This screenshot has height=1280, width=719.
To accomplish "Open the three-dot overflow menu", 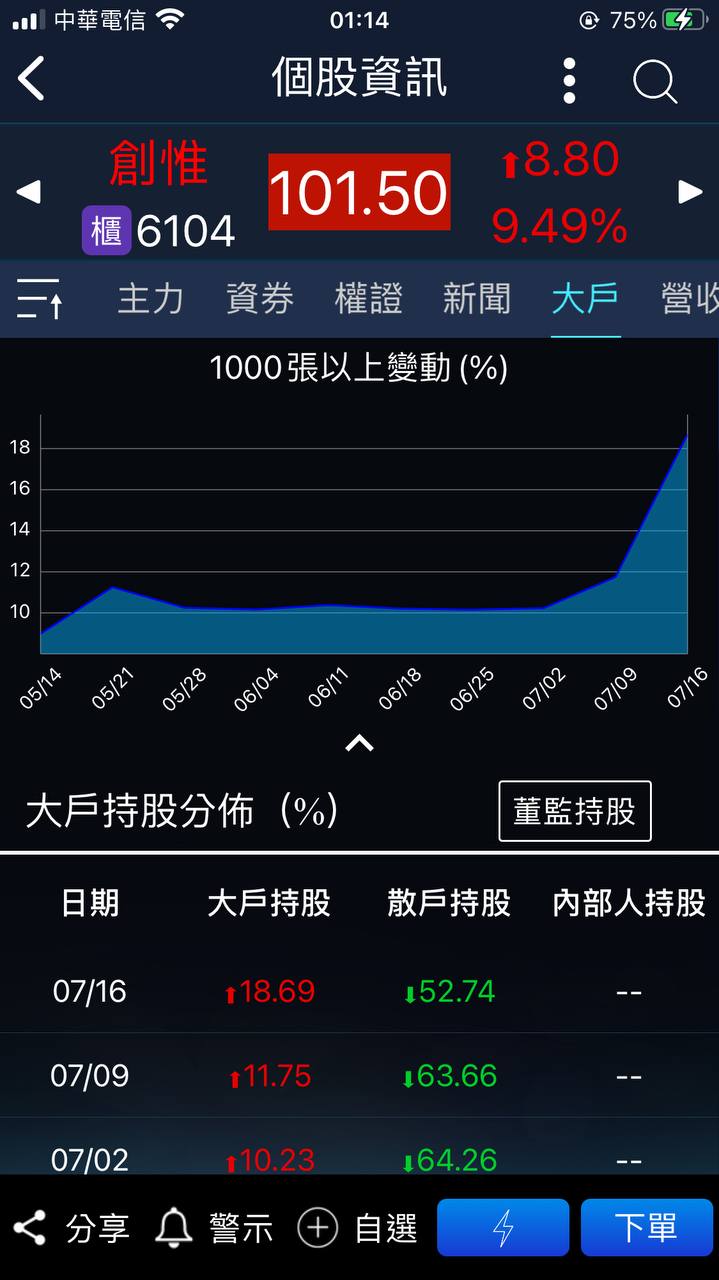I will coord(569,80).
